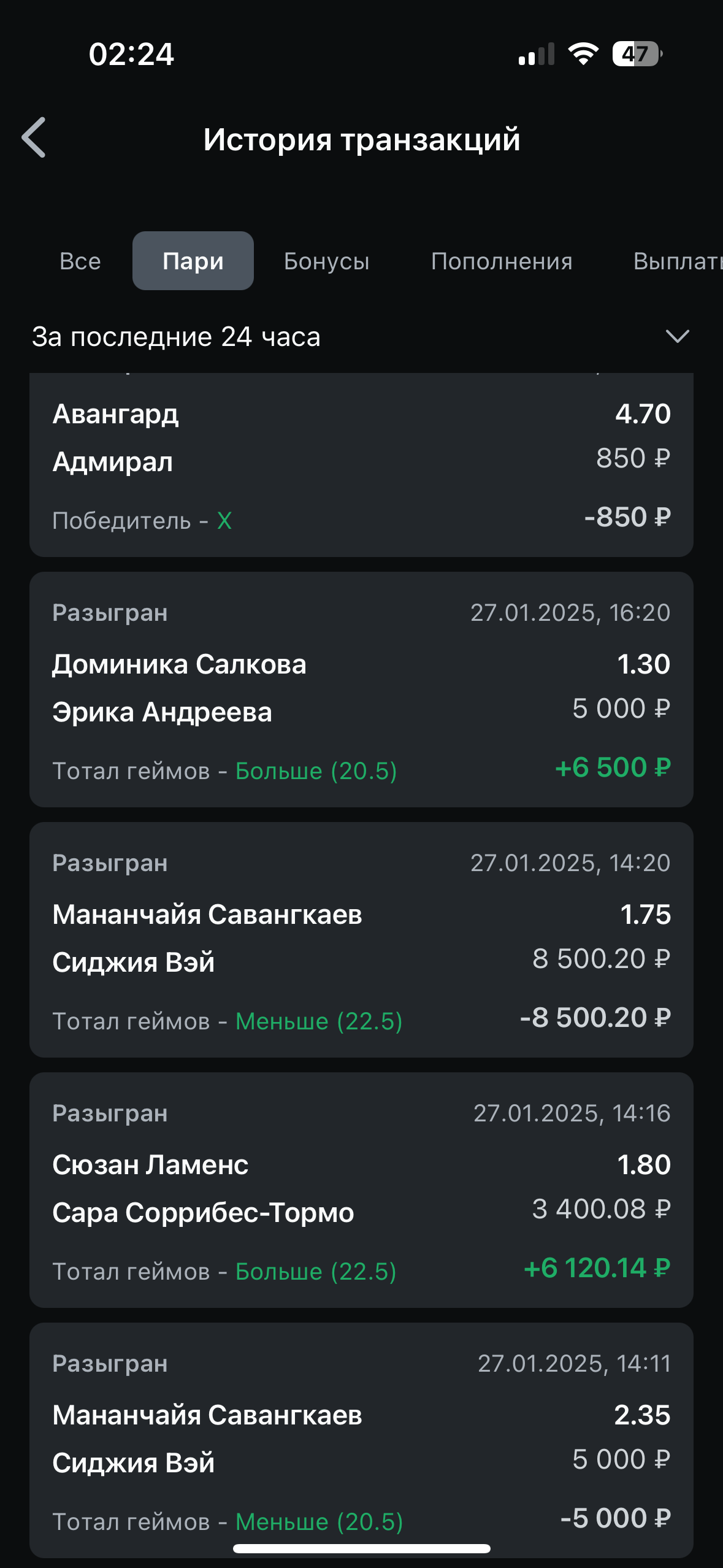This screenshot has width=723, height=1568.
Task: View the 14:11 Мананчайя Савангкаев bet
Action: point(361,1439)
